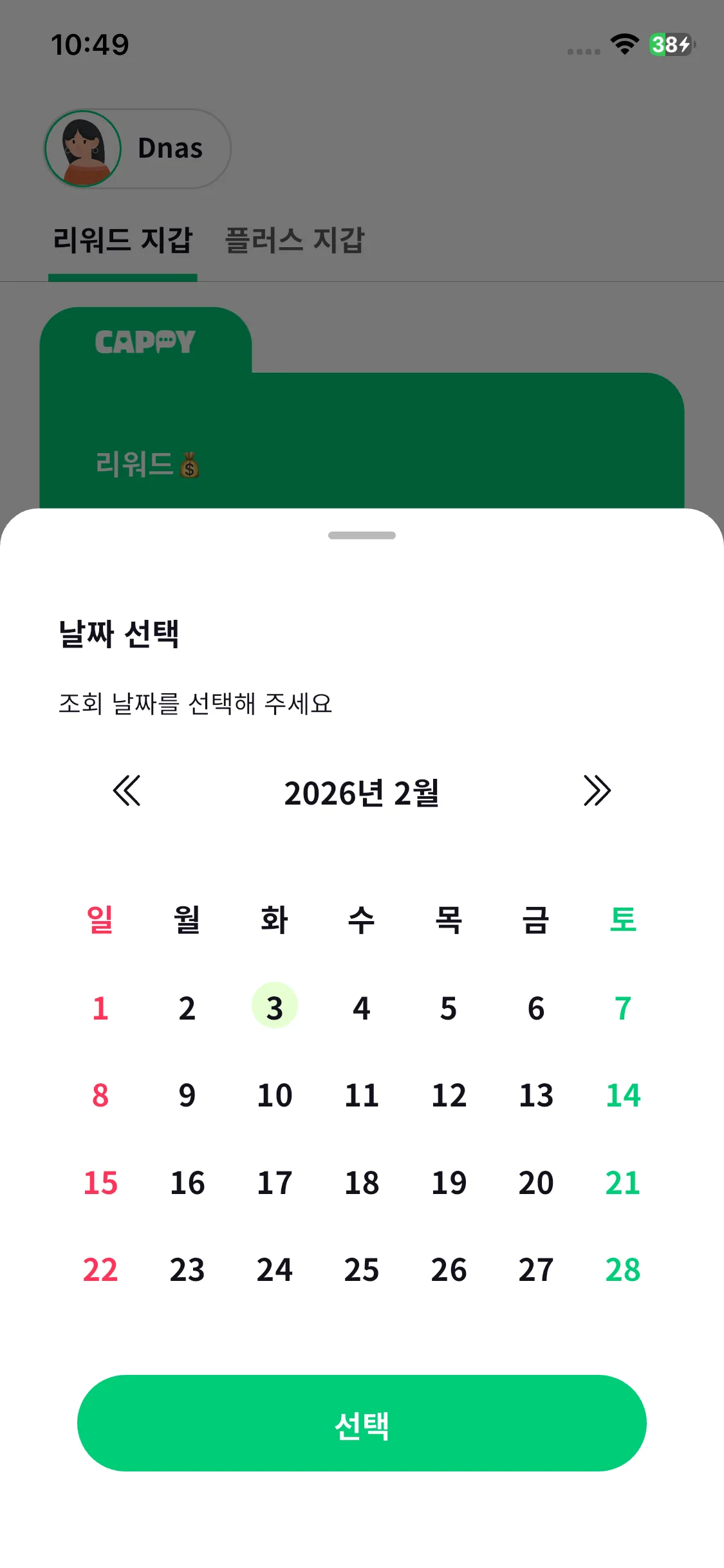The height and width of the screenshot is (1568, 724).
Task: Pick the 9th on the calendar
Action: click(x=187, y=1096)
